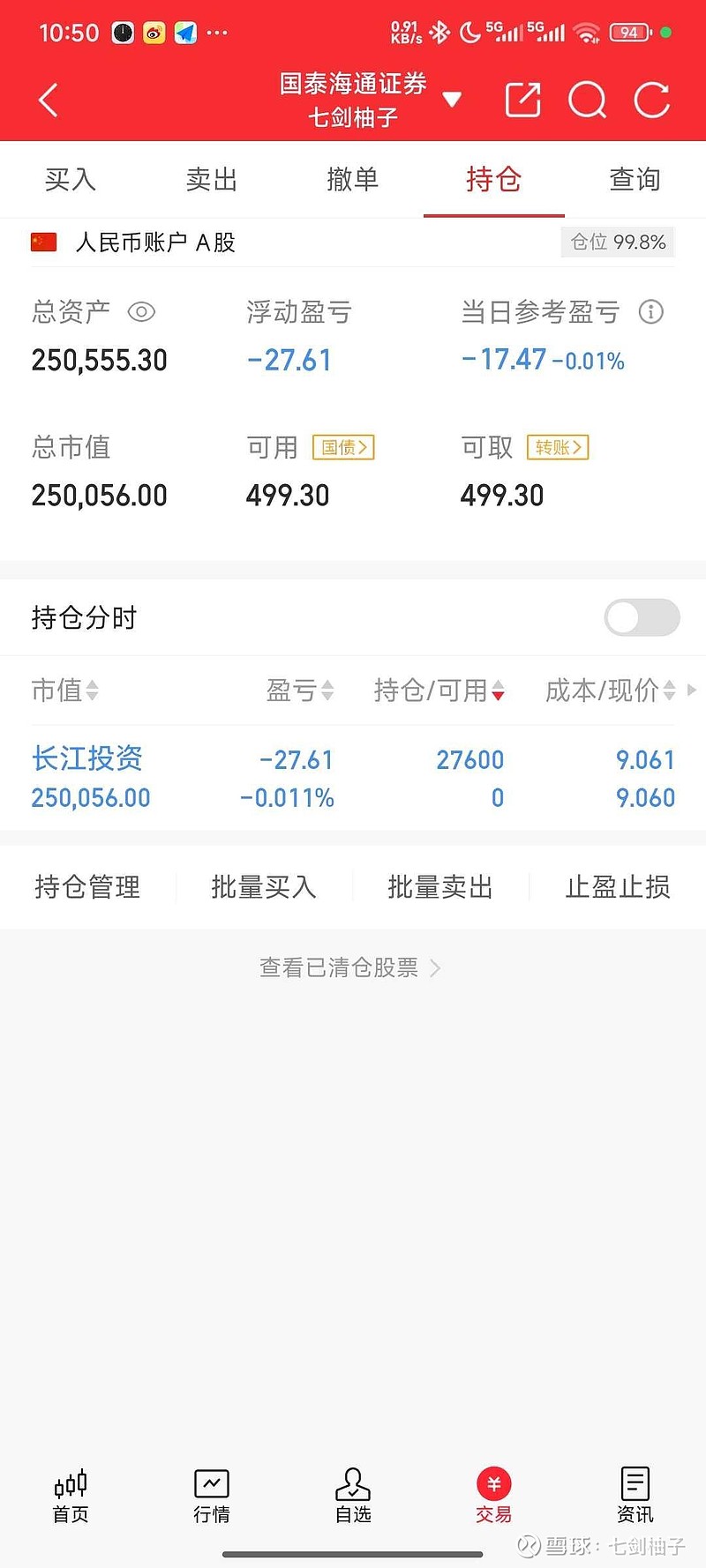
Task: Tap 批量卖出 button
Action: (x=440, y=886)
